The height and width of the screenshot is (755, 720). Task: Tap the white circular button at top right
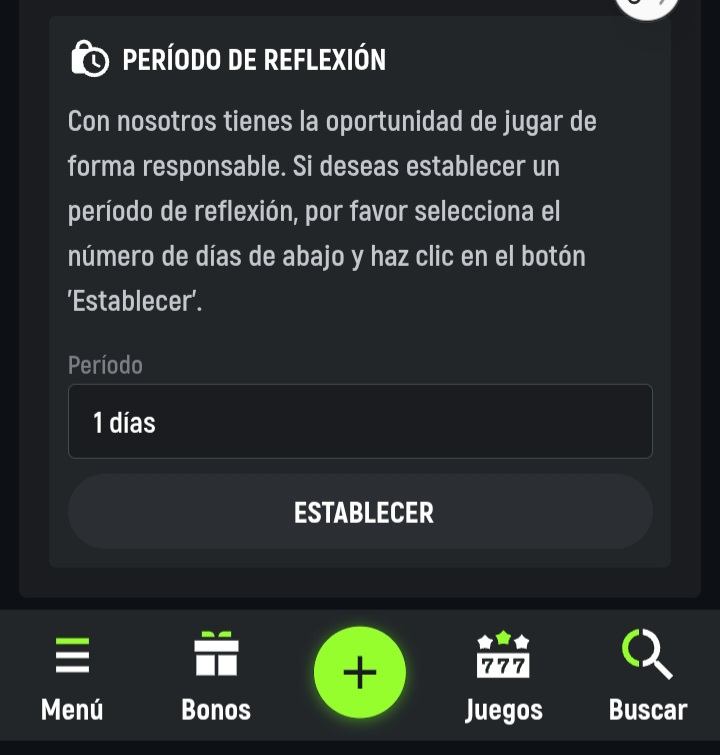coord(647,8)
